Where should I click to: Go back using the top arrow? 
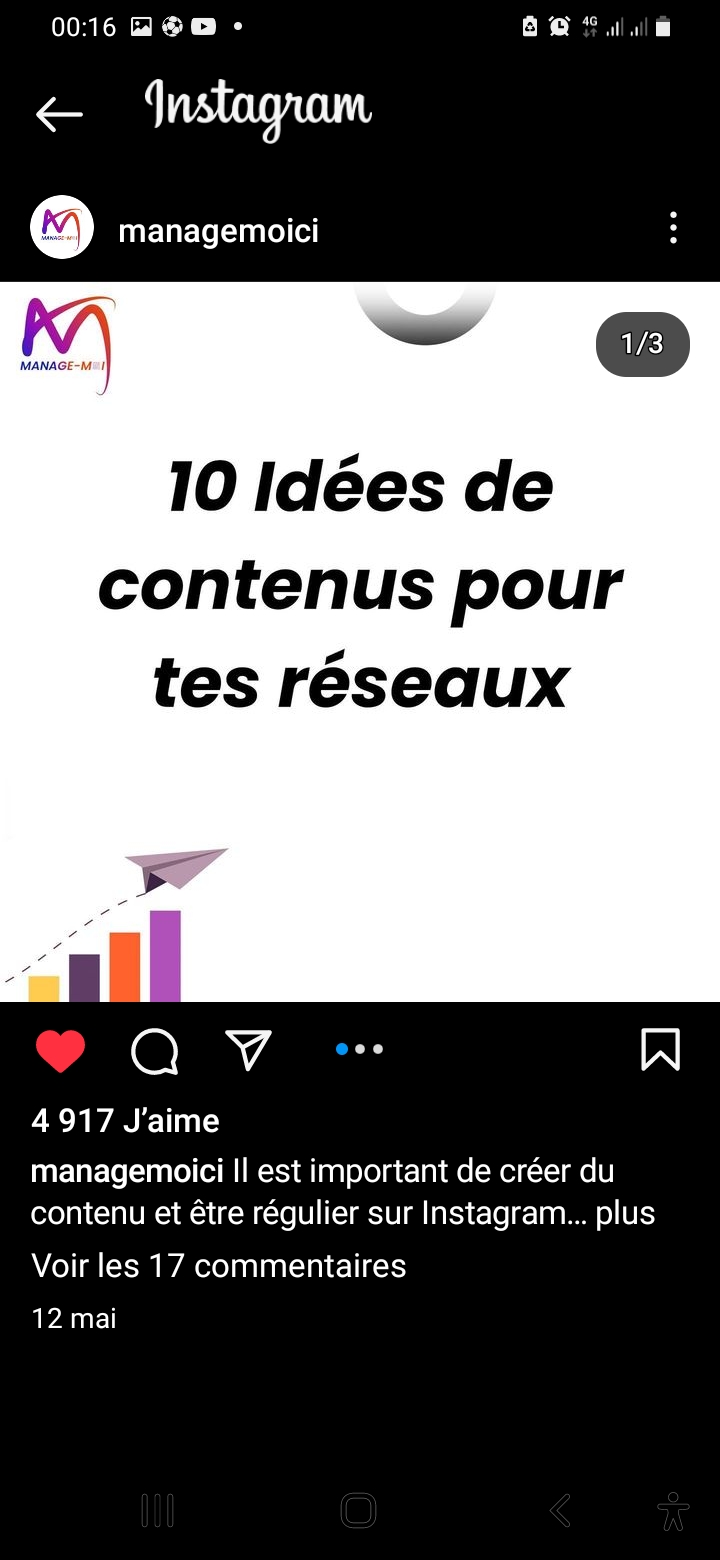pos(59,115)
